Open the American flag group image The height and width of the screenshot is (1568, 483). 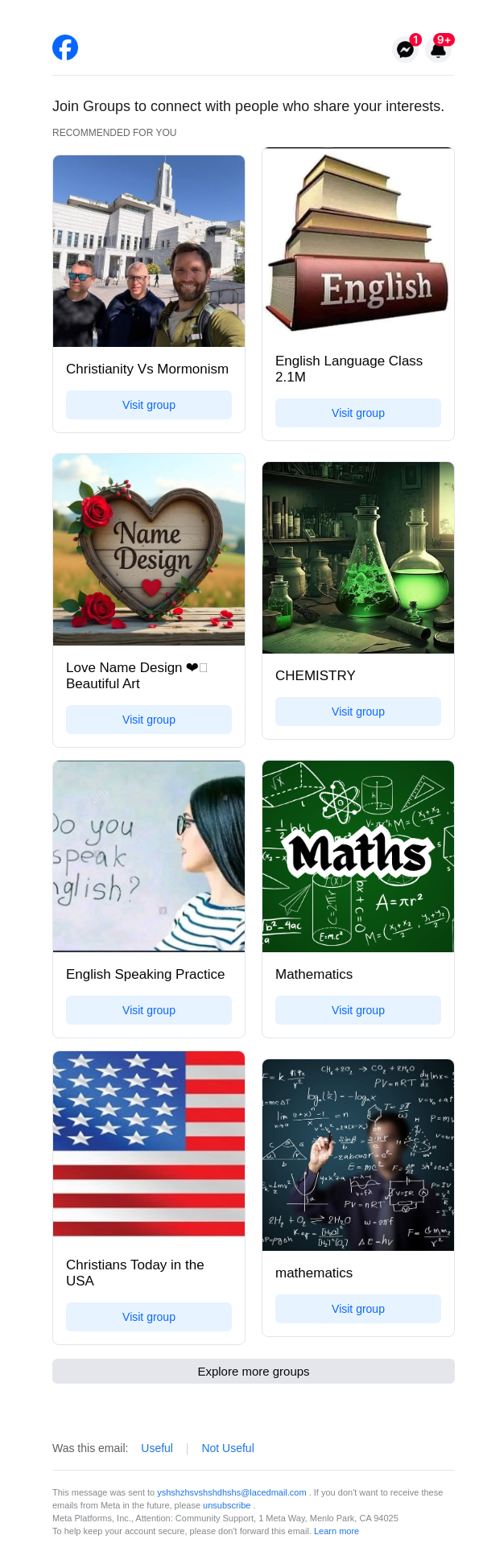pyautogui.click(x=149, y=1144)
